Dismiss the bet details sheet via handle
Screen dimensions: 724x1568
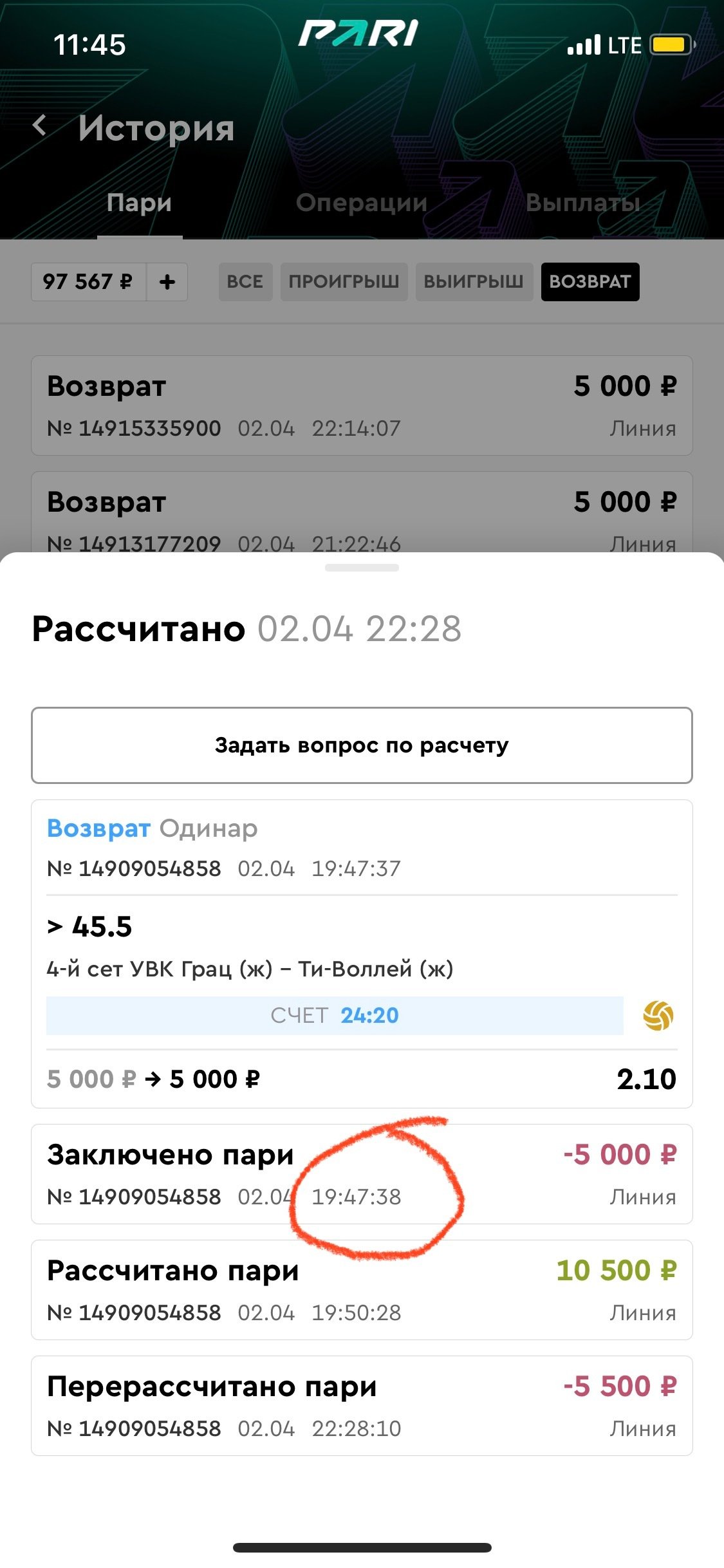tap(362, 568)
